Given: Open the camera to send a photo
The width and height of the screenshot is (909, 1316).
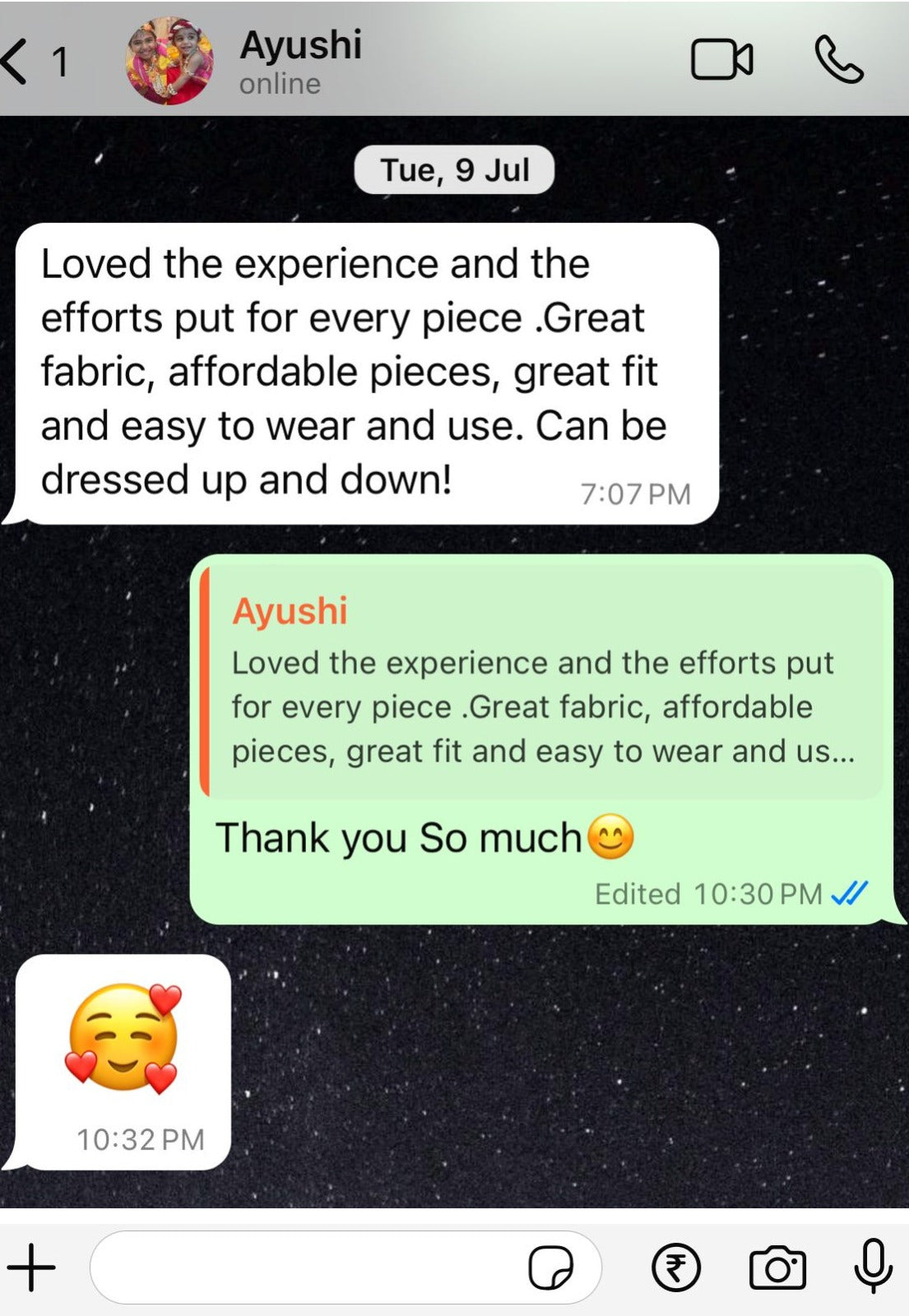Looking at the screenshot, I should pos(777,1267).
